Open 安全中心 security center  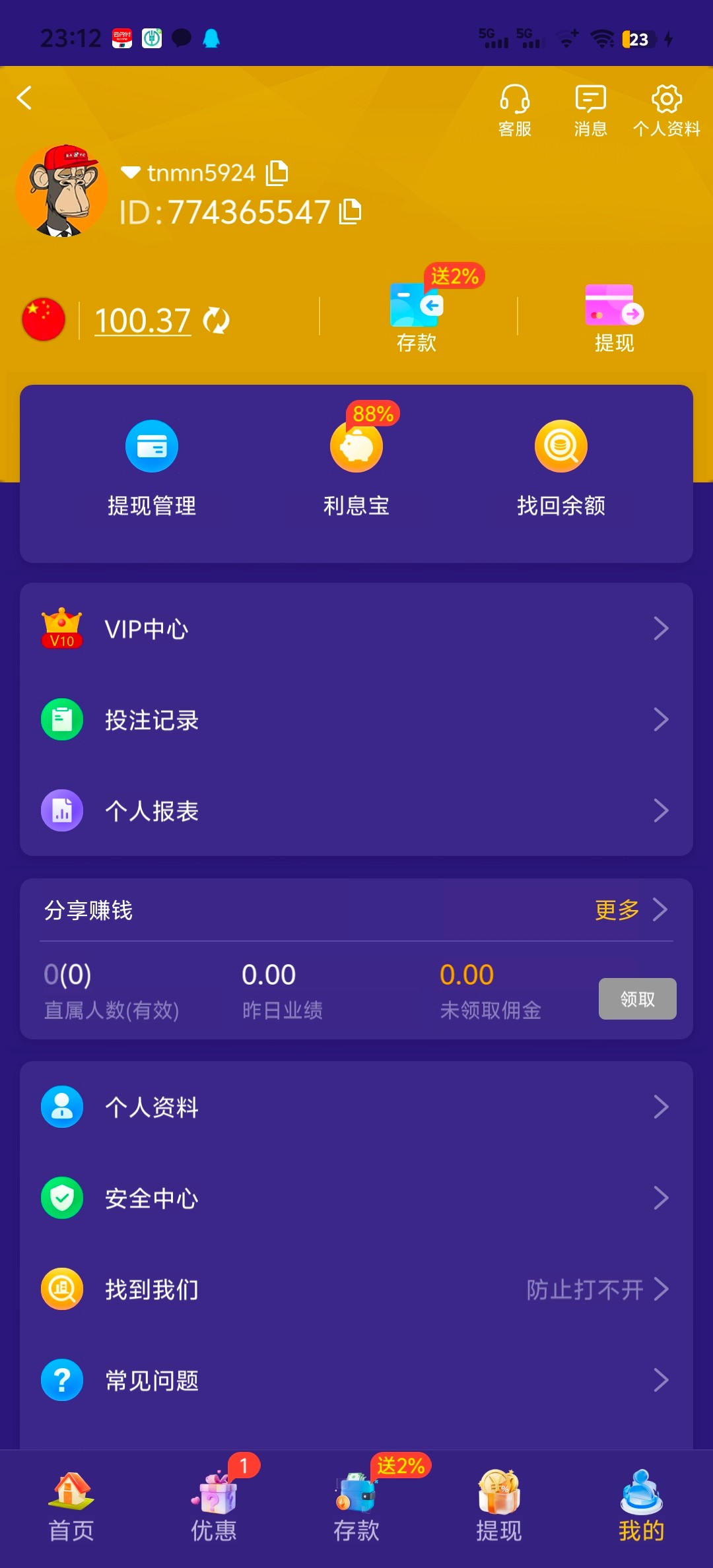click(x=356, y=1198)
